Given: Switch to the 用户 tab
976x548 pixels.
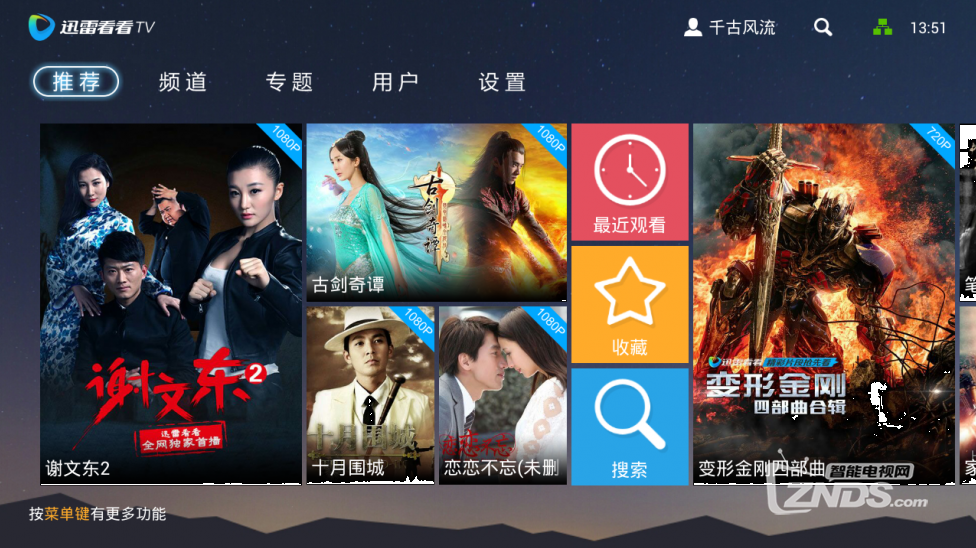Looking at the screenshot, I should click(x=395, y=82).
